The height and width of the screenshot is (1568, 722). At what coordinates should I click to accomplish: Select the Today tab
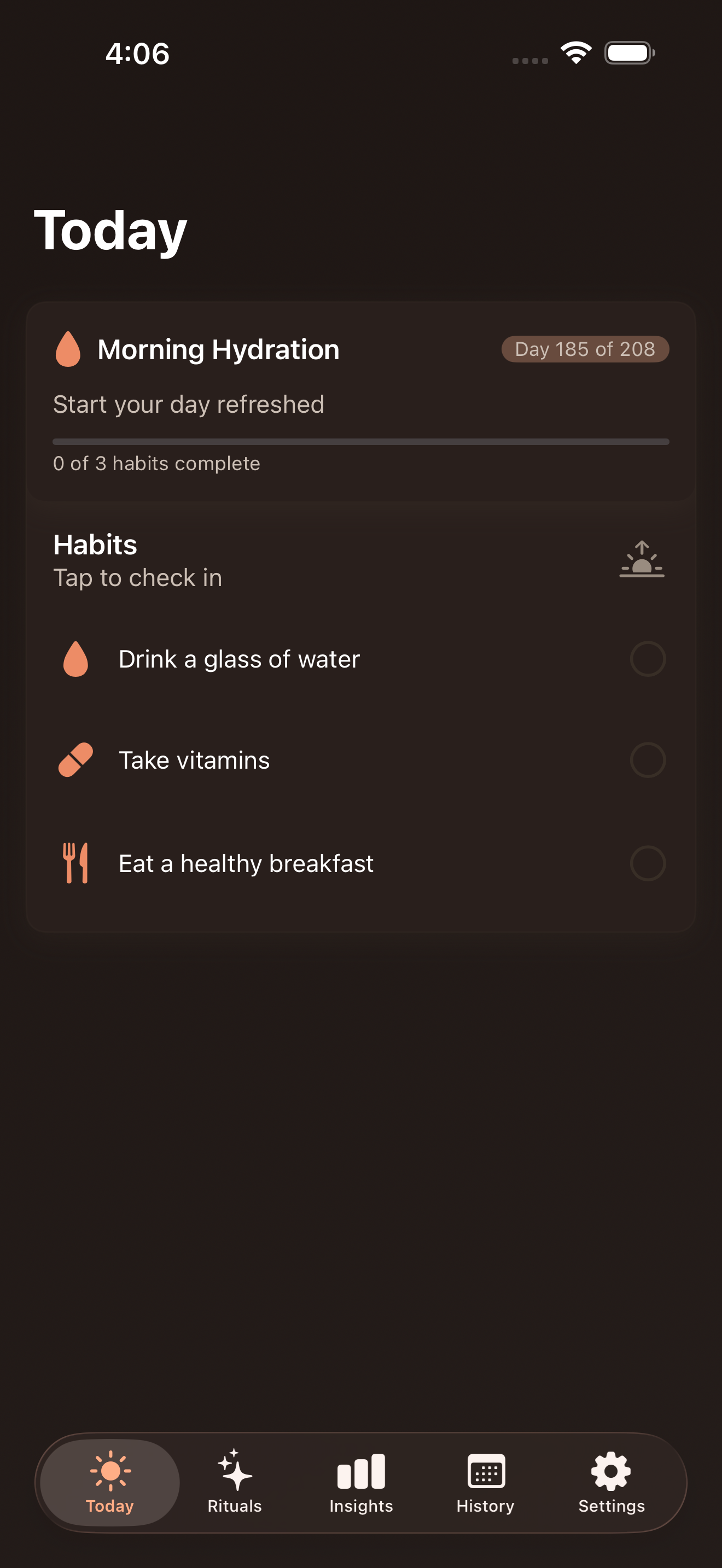tap(110, 1483)
